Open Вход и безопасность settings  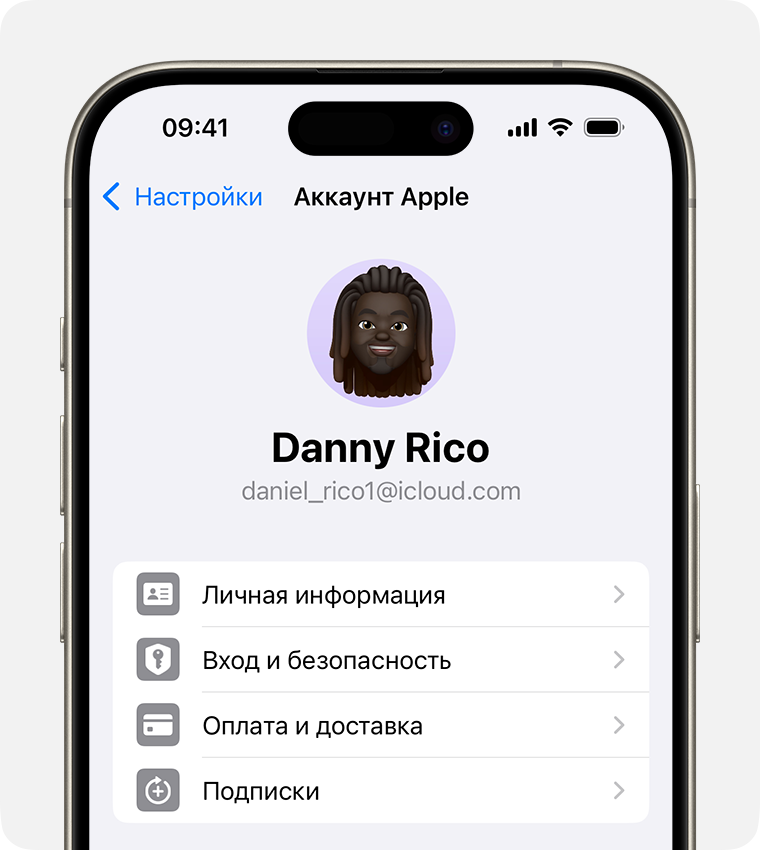[381, 660]
